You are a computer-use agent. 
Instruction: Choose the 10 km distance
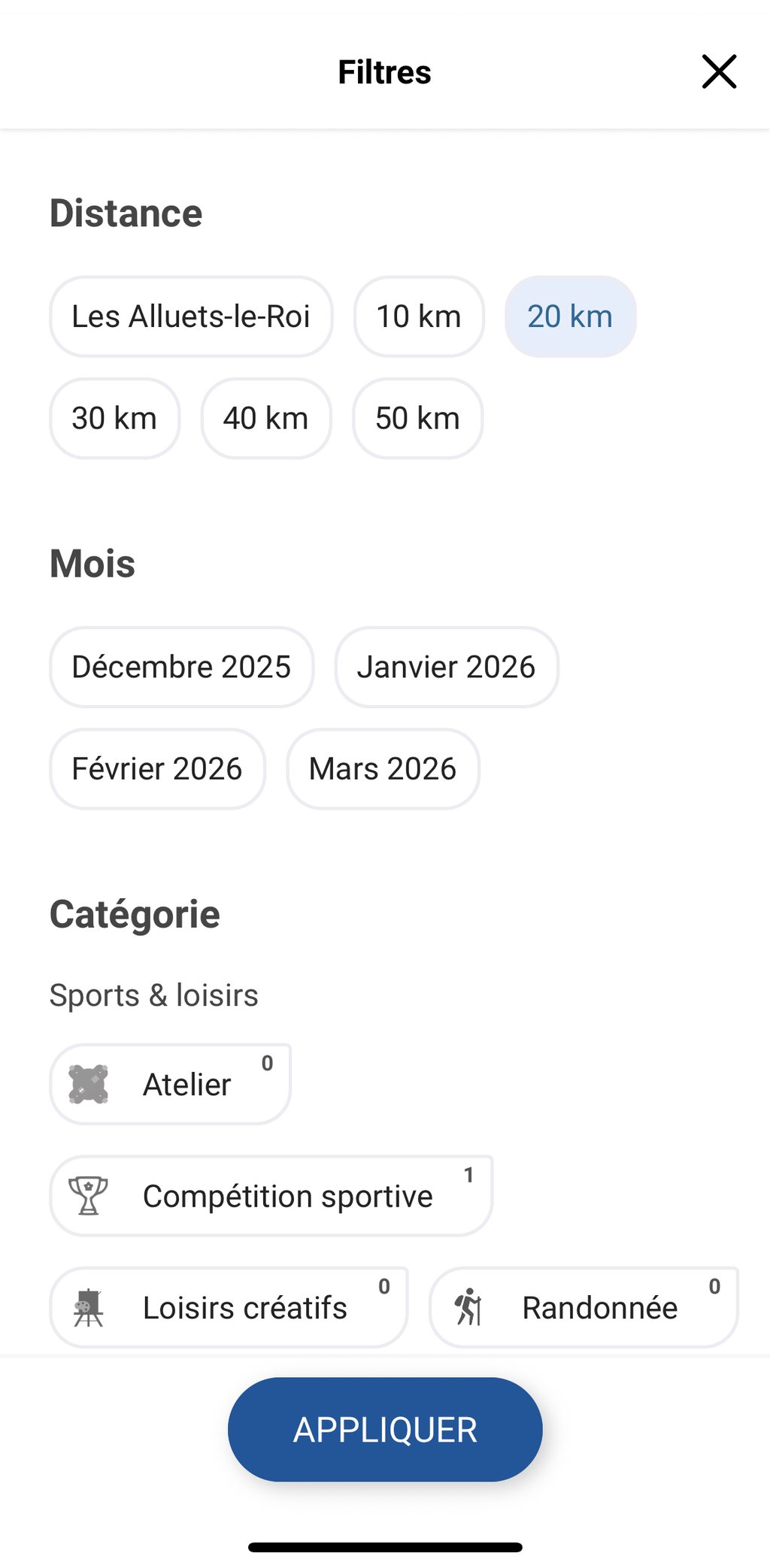coord(419,316)
